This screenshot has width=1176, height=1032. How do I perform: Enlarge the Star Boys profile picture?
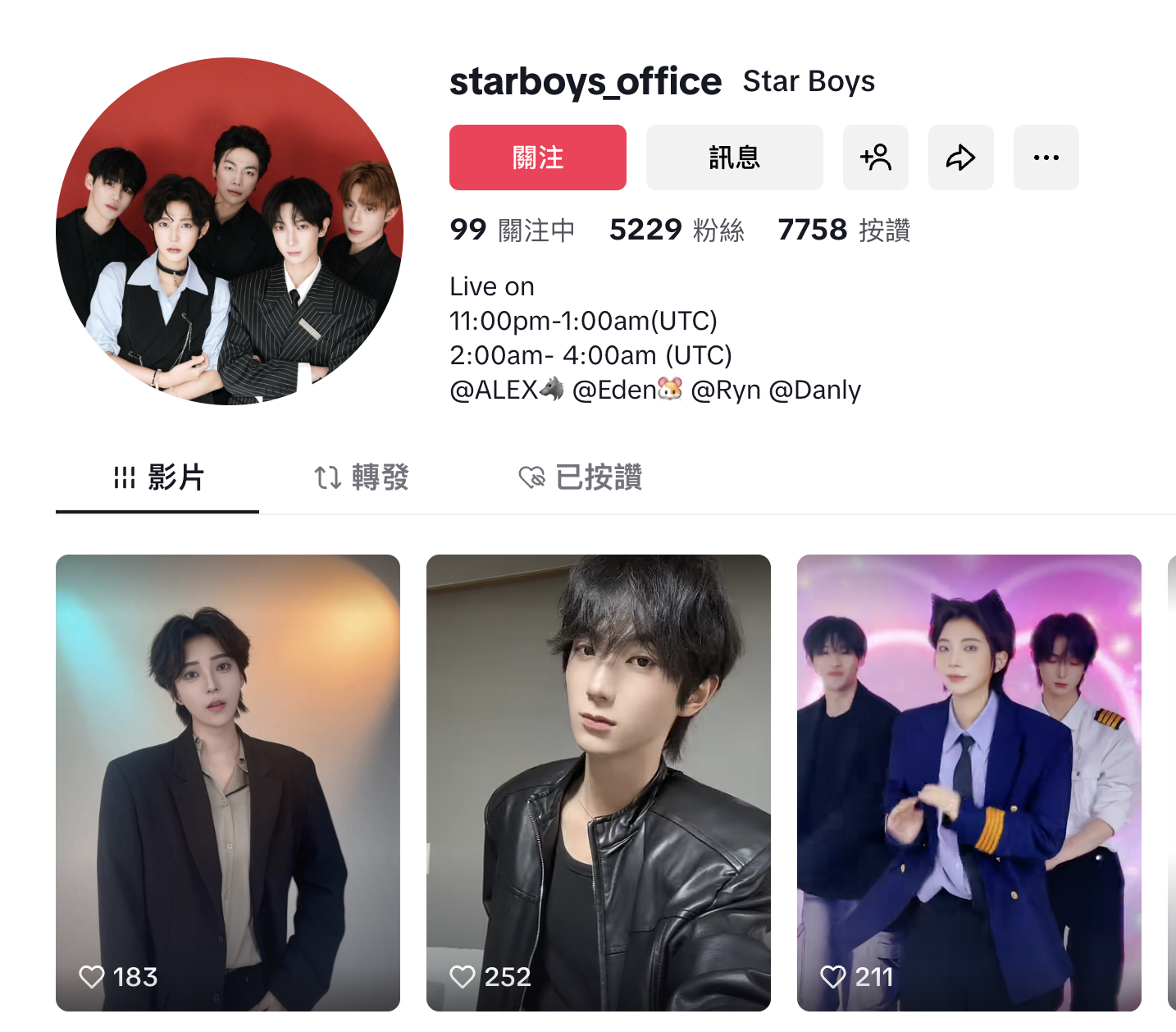pos(230,231)
